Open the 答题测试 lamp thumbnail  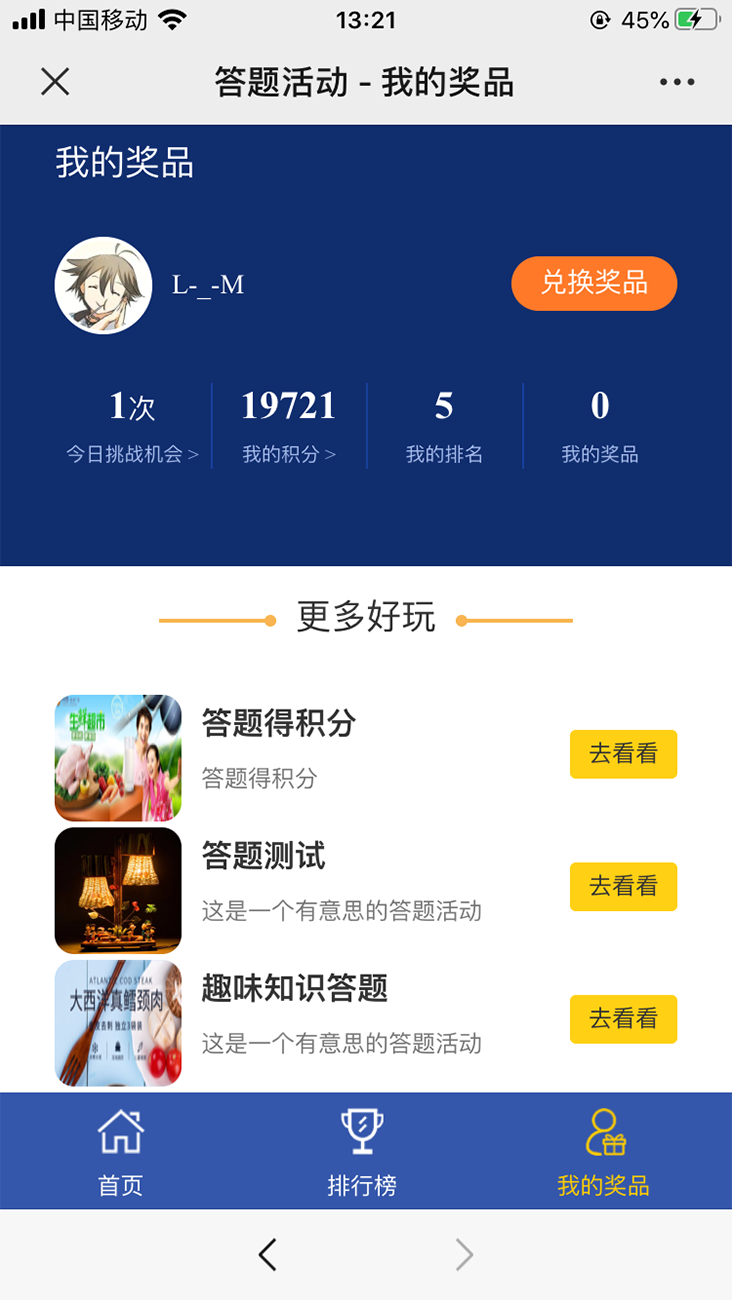point(118,890)
